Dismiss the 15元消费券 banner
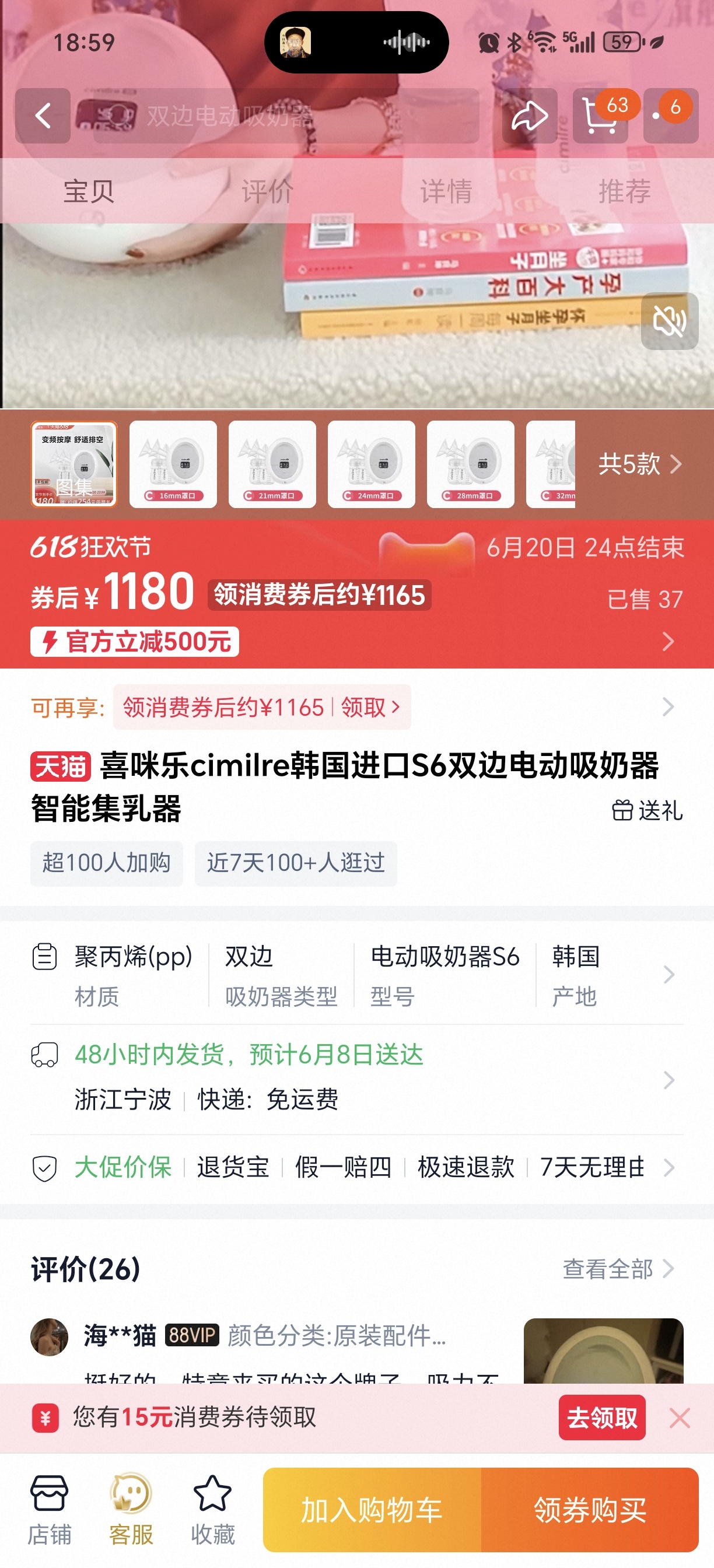Screen dimensions: 714x1568 [680, 1417]
